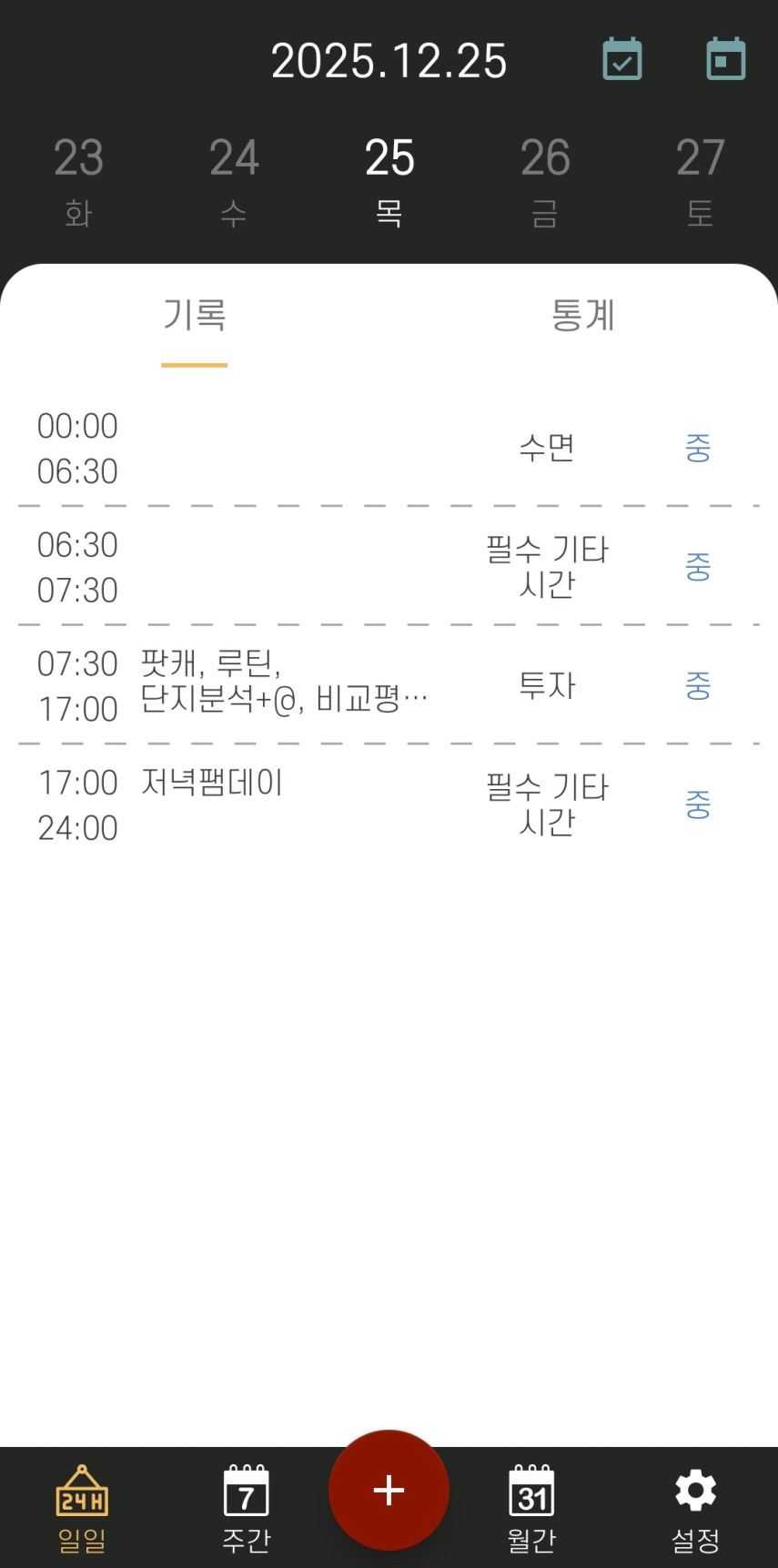Go to the 일일 daily view
This screenshot has height=1568, width=778.
point(82,1507)
